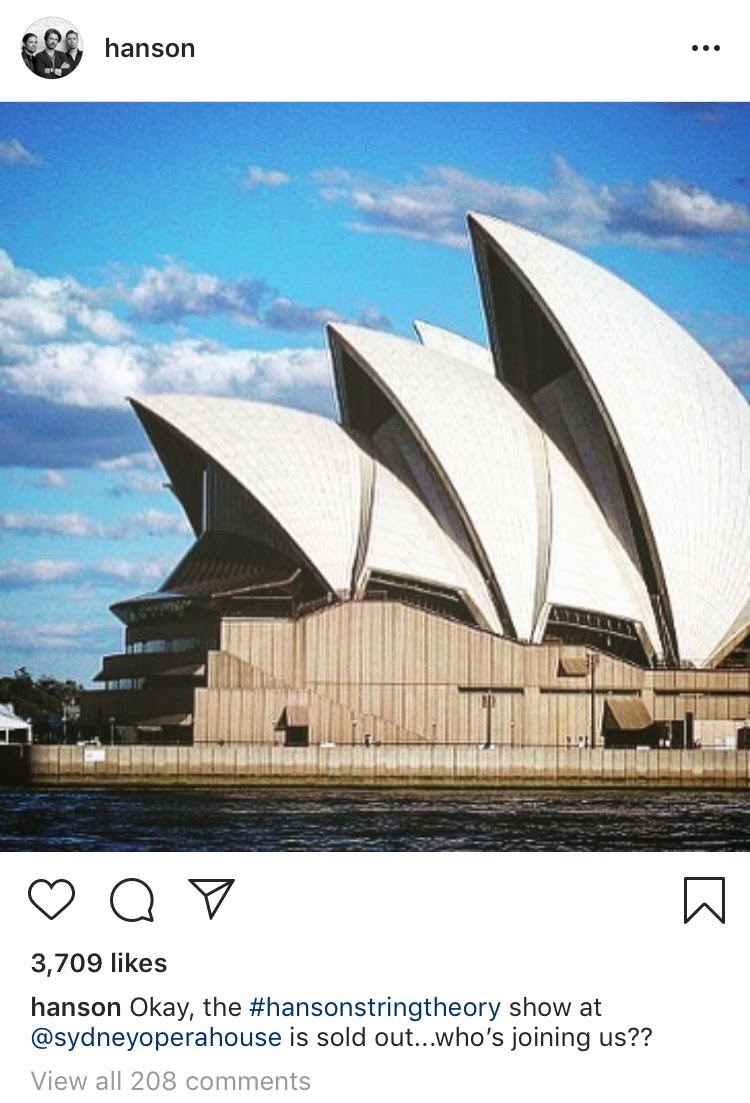The width and height of the screenshot is (750, 1103).
Task: Share the post via paper plane icon
Action: point(211,898)
